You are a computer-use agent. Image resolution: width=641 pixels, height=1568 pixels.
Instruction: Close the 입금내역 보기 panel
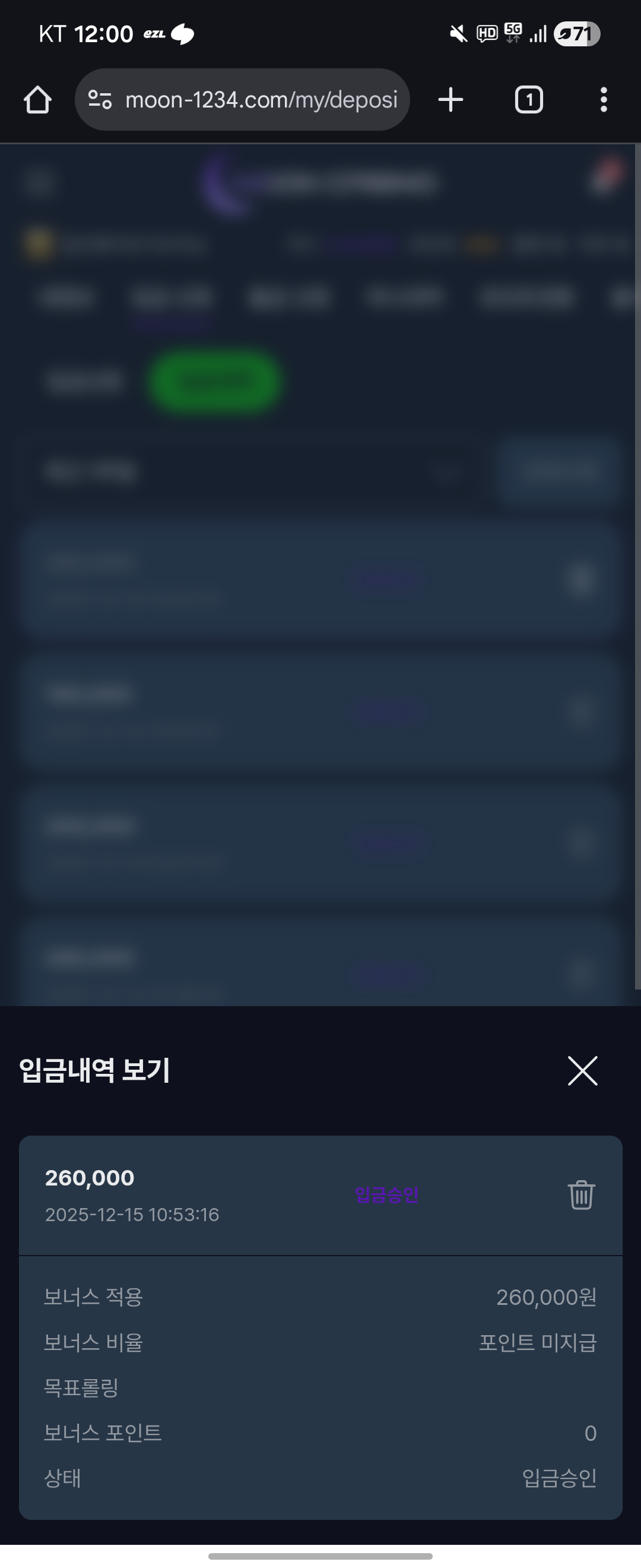(x=582, y=1071)
